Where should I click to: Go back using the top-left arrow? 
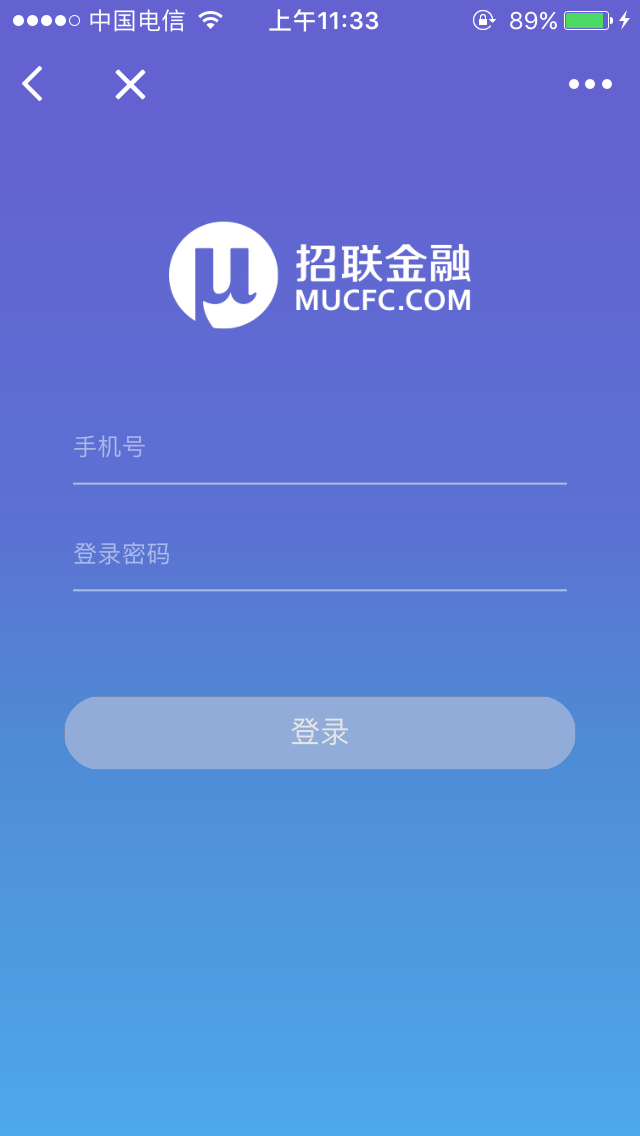pos(33,84)
